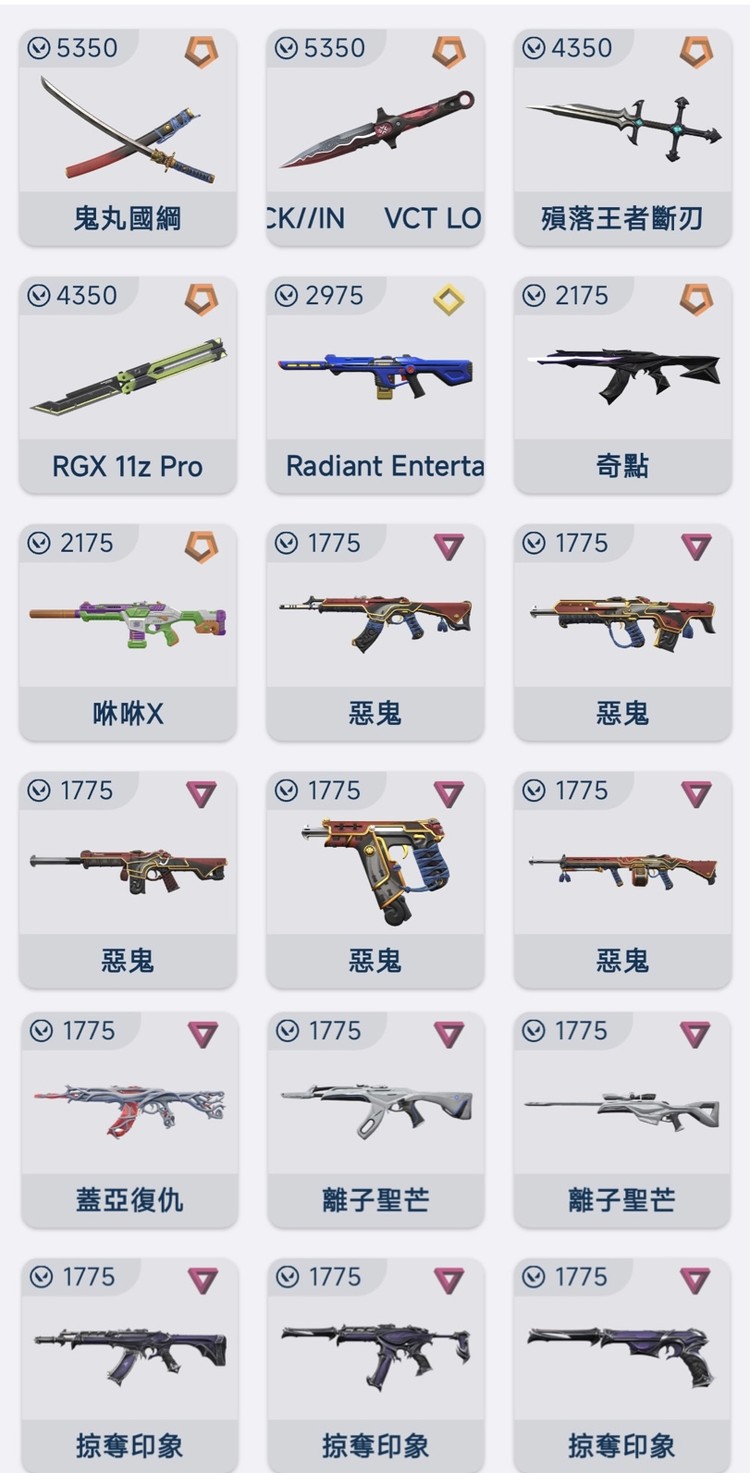View the 蓋亞復仇 skin card
Viewport: 750px width, 1473px height.
(x=129, y=1119)
